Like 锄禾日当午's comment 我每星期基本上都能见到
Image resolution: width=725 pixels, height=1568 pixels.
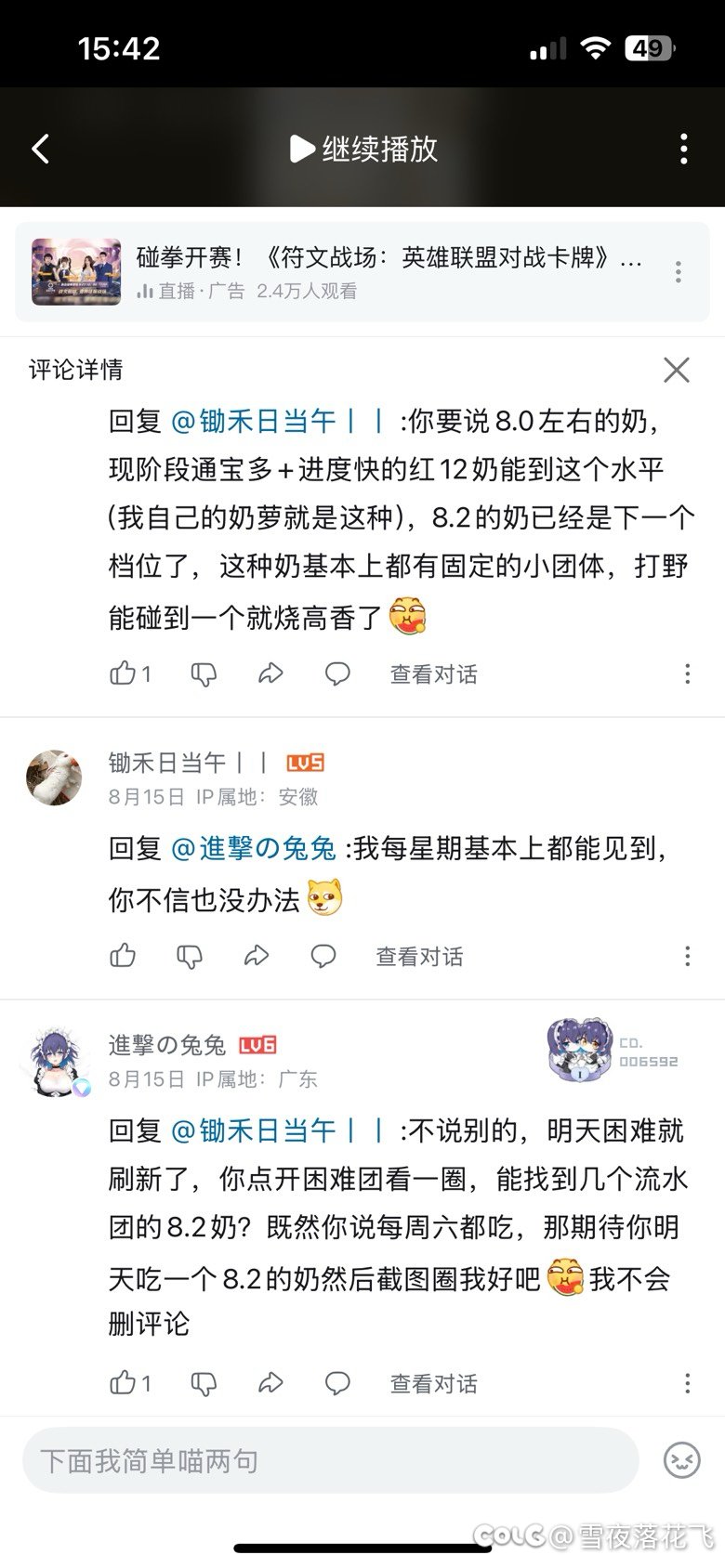(x=124, y=956)
